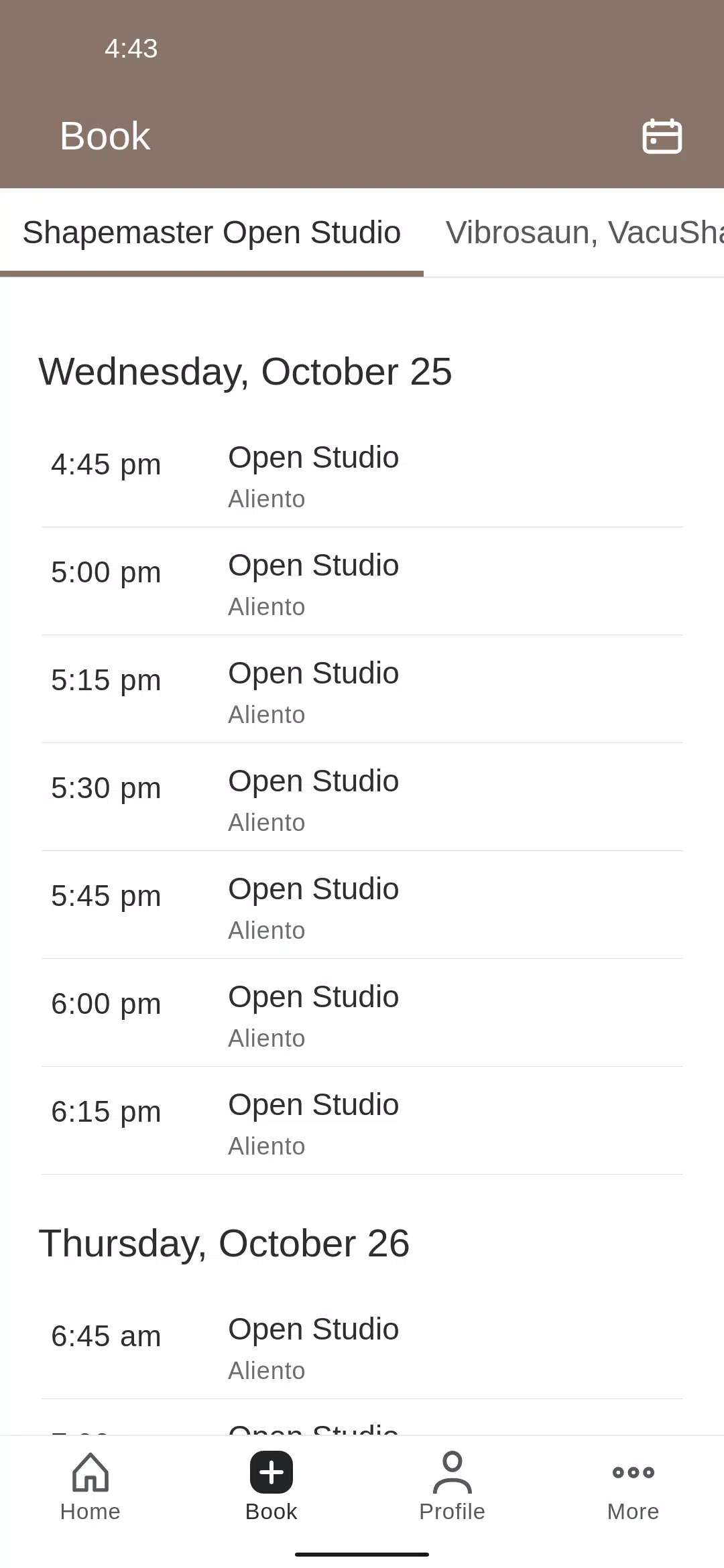Open the More tab

pos(633,1487)
